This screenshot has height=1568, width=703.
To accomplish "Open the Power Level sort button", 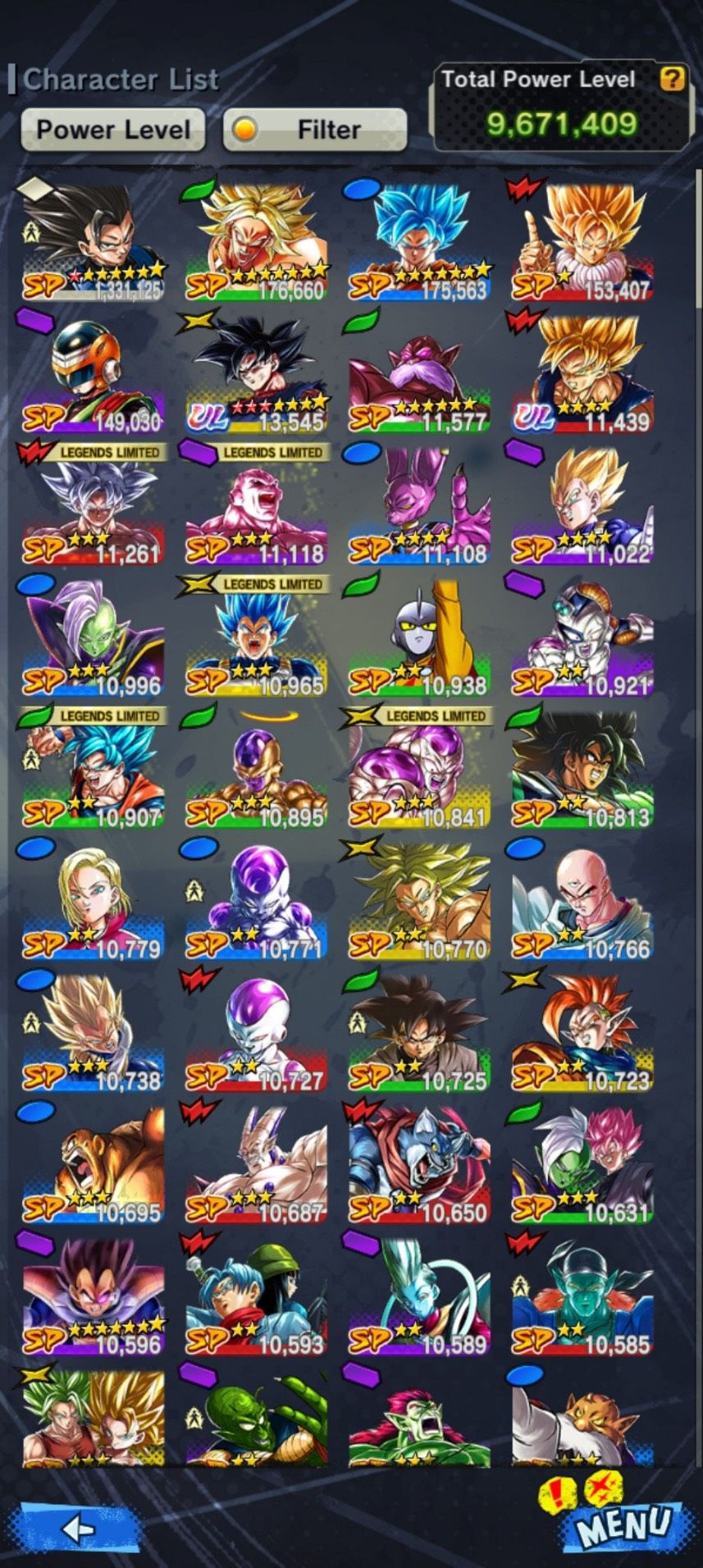I will pyautogui.click(x=112, y=130).
